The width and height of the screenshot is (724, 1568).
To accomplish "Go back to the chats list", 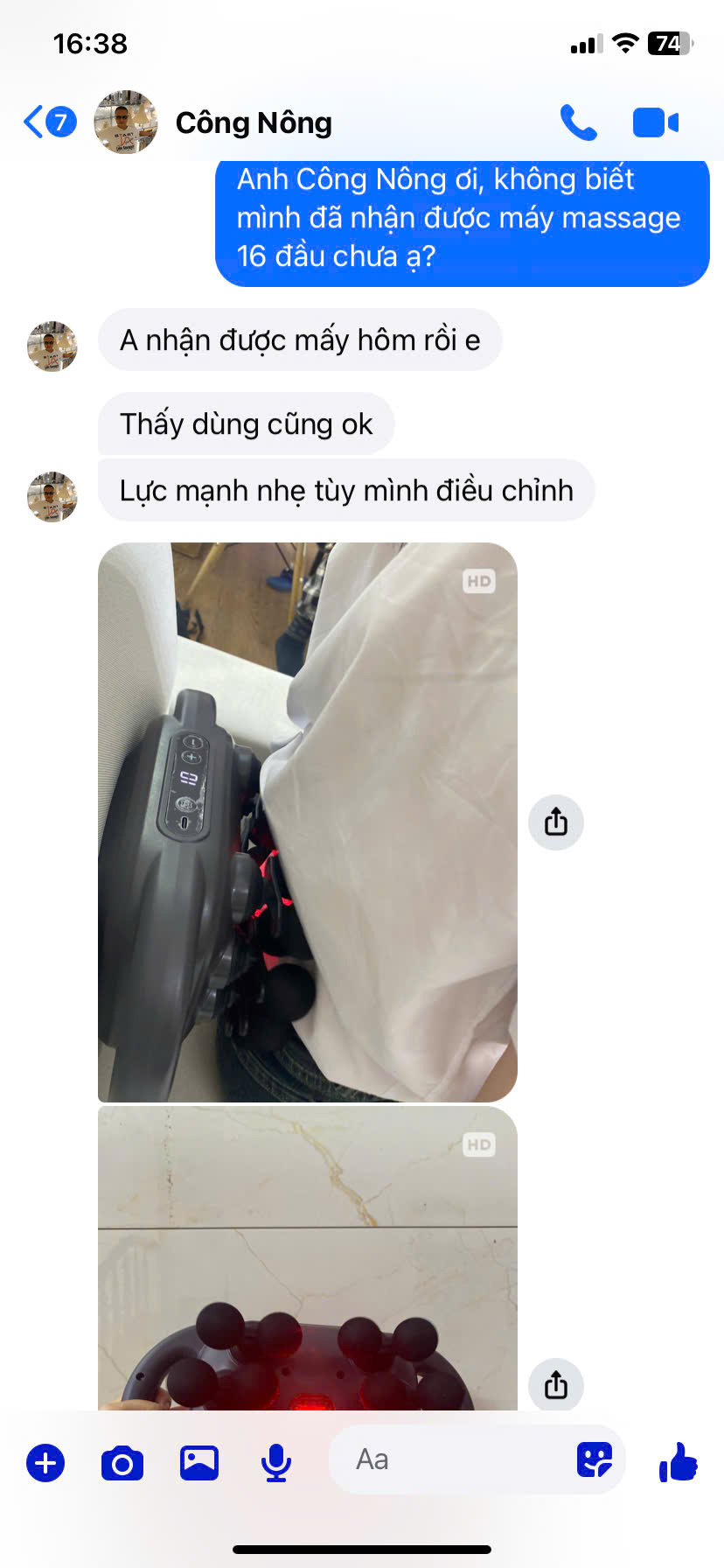I will (x=48, y=122).
